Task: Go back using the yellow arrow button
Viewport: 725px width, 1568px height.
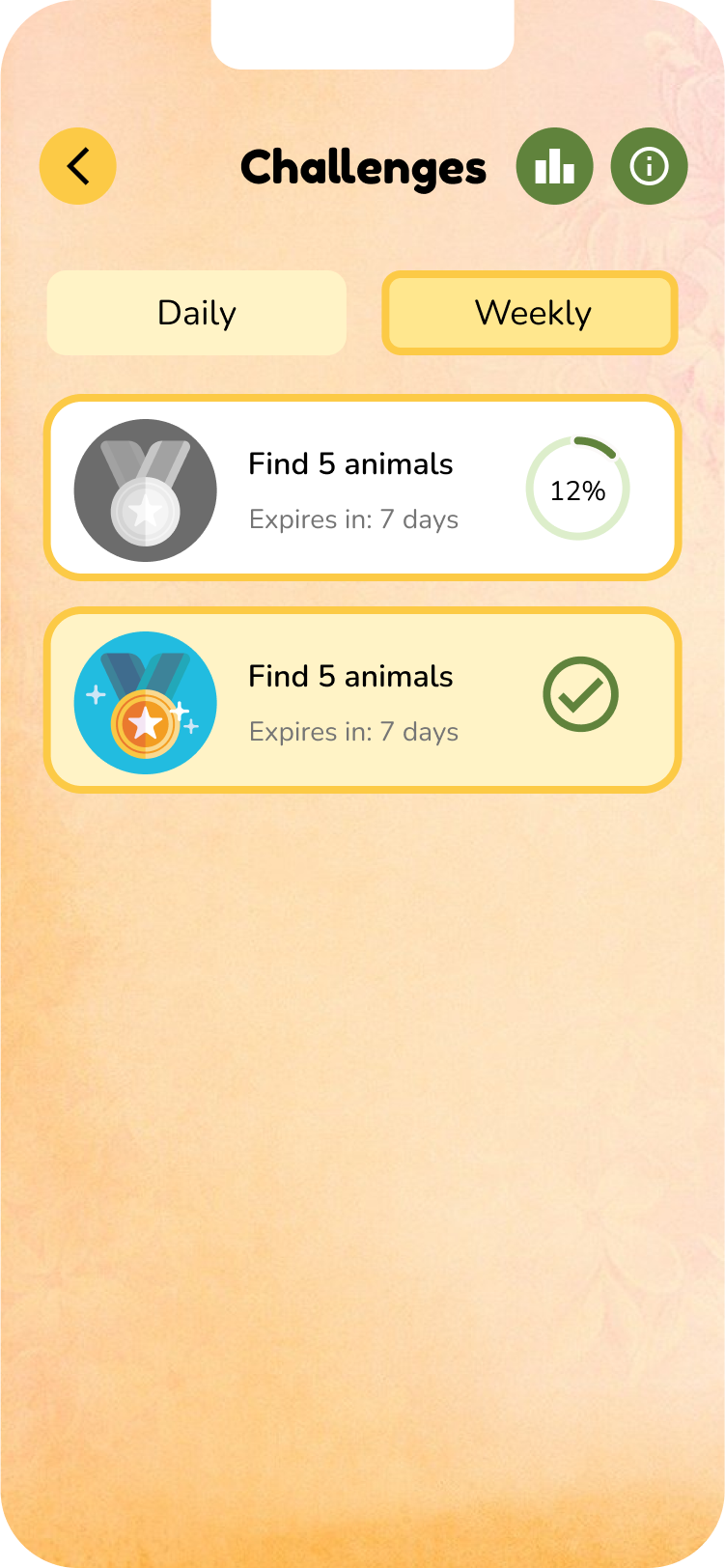Action: click(77, 166)
